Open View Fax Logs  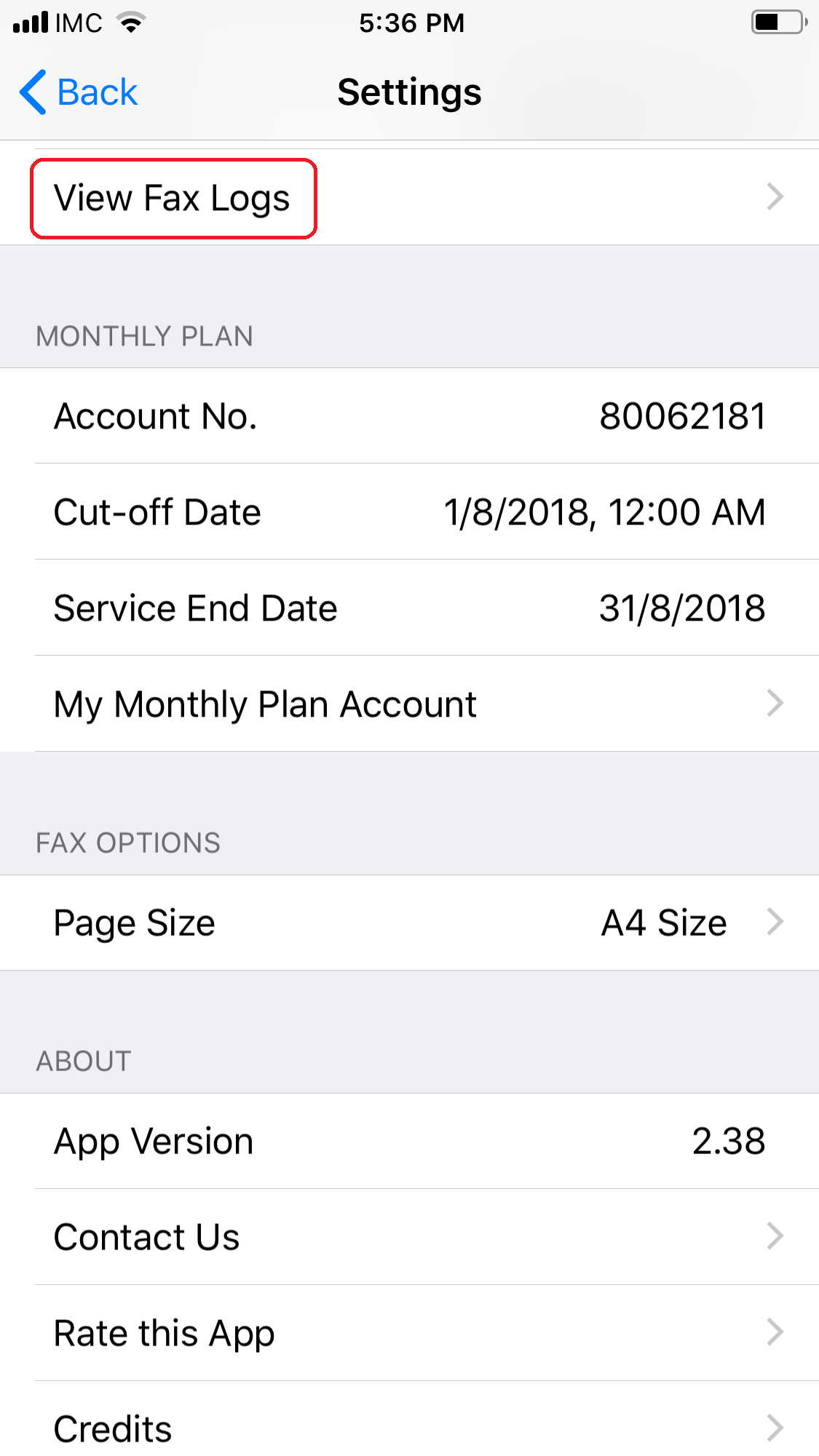click(409, 197)
